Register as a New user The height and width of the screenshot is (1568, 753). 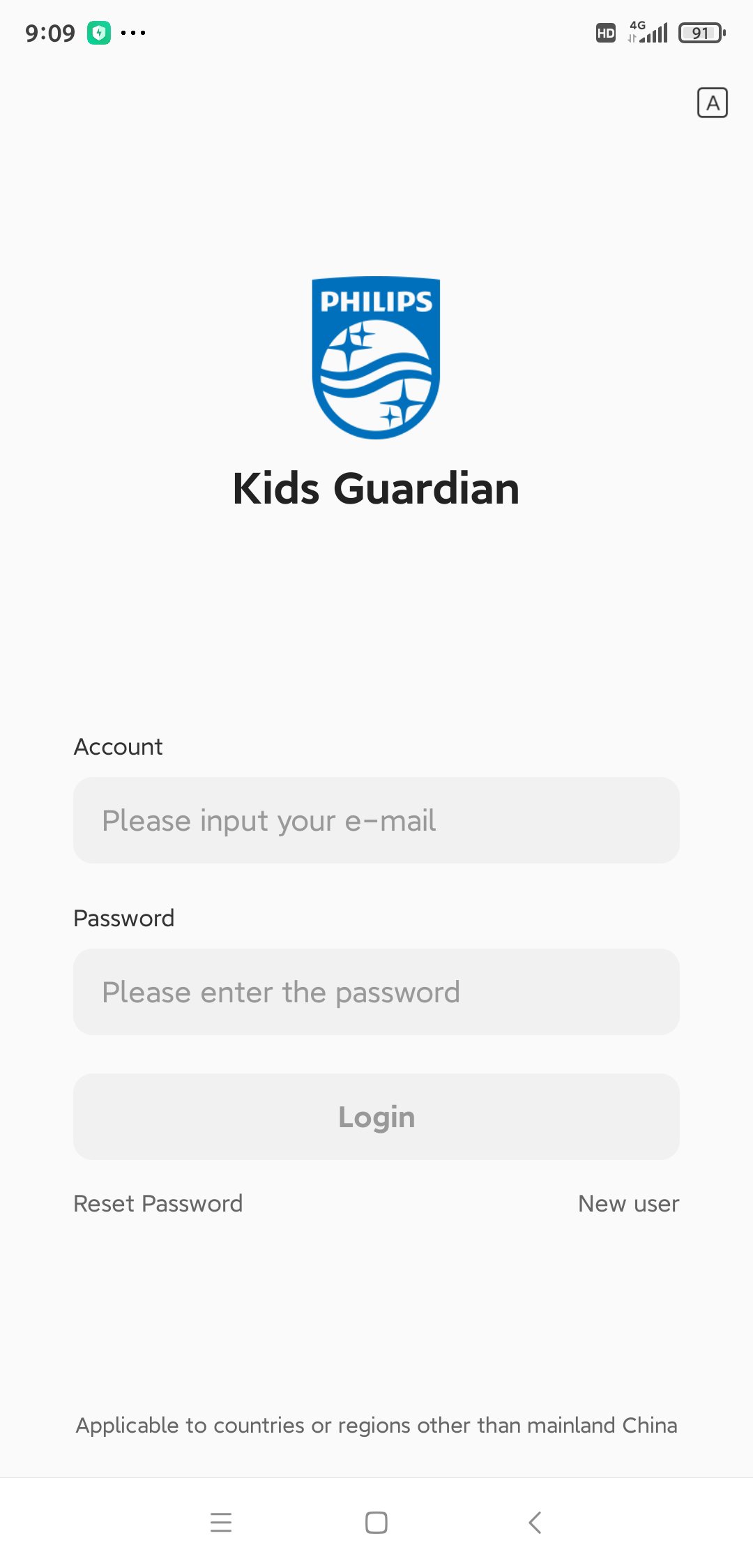(x=628, y=1203)
